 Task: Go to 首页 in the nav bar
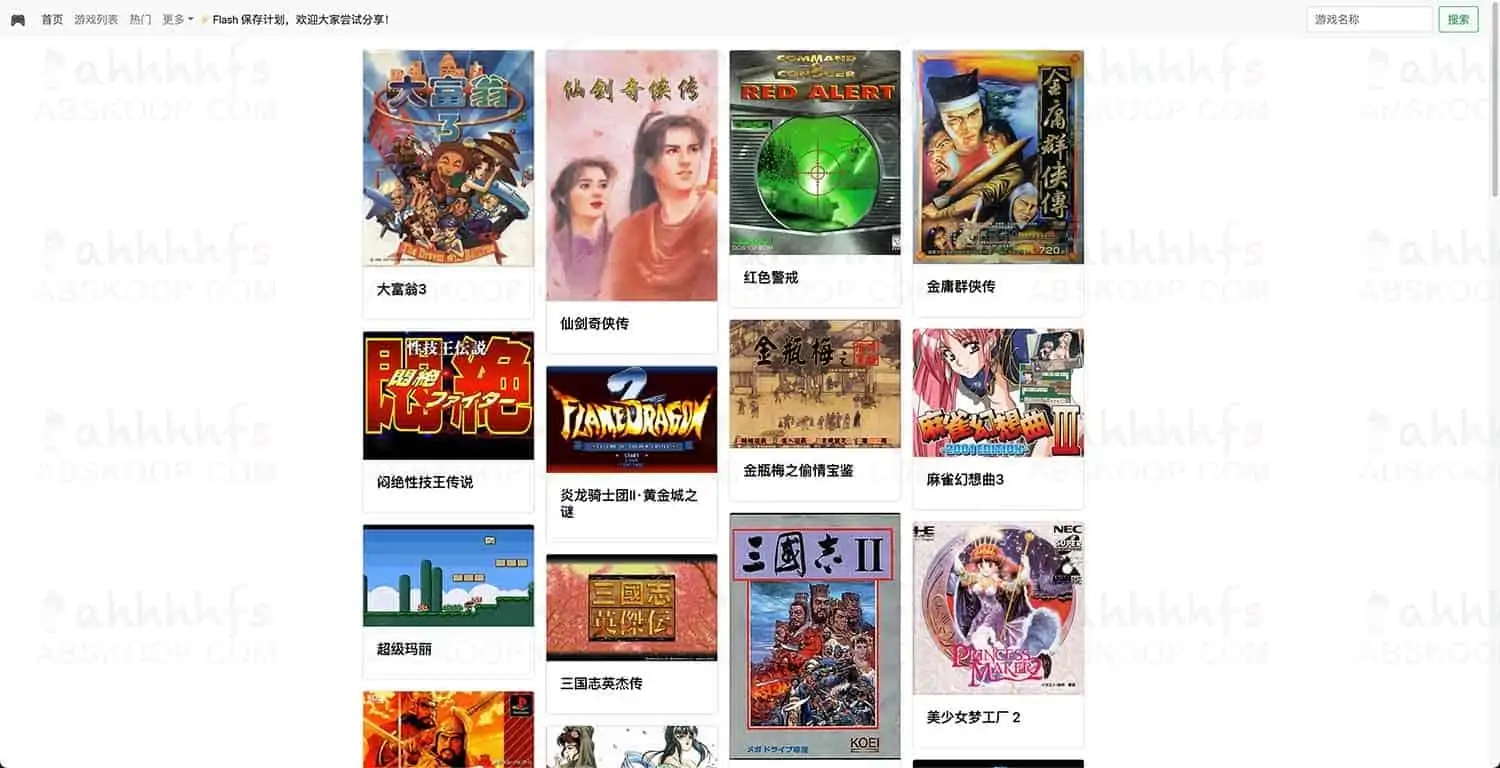[52, 20]
